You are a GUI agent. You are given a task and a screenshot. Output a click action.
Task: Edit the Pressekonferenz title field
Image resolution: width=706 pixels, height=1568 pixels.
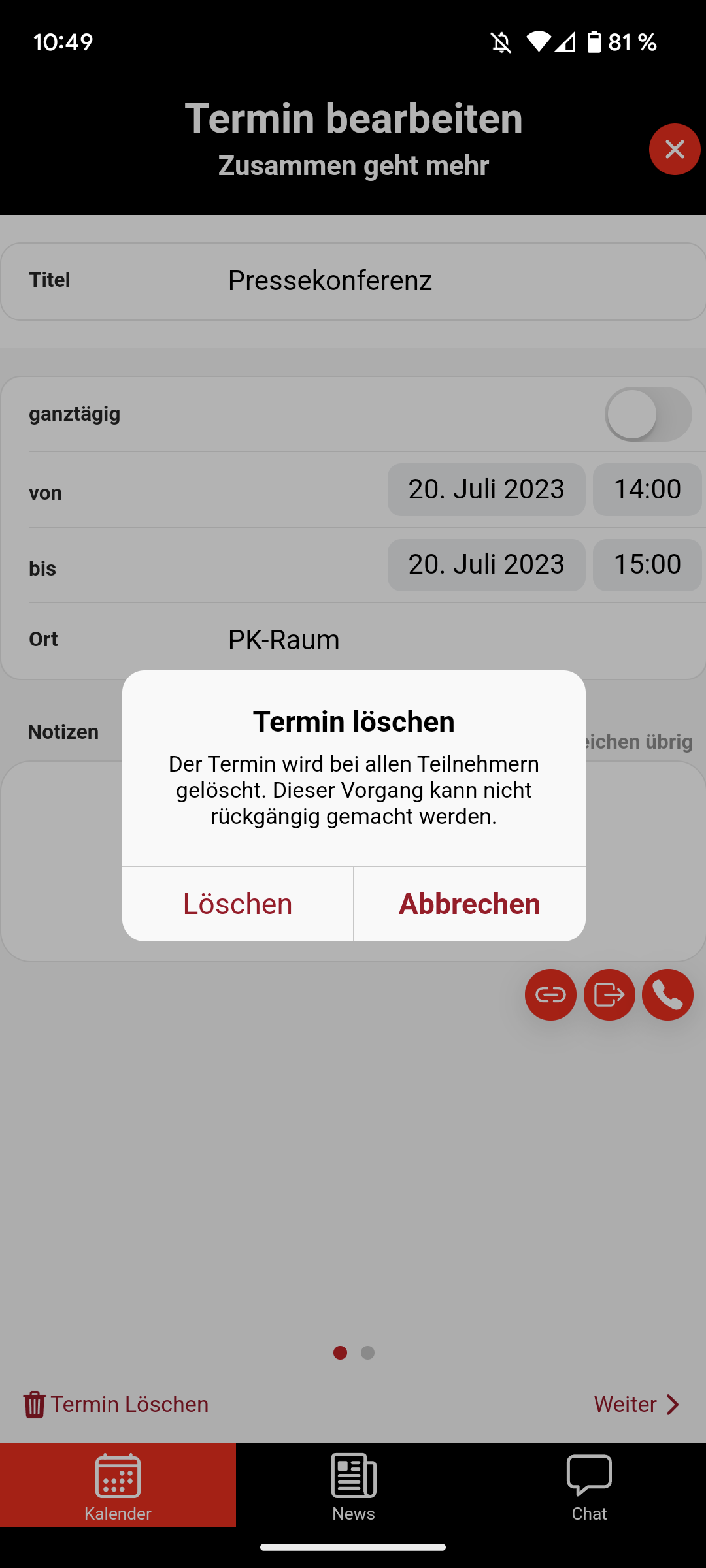point(329,280)
